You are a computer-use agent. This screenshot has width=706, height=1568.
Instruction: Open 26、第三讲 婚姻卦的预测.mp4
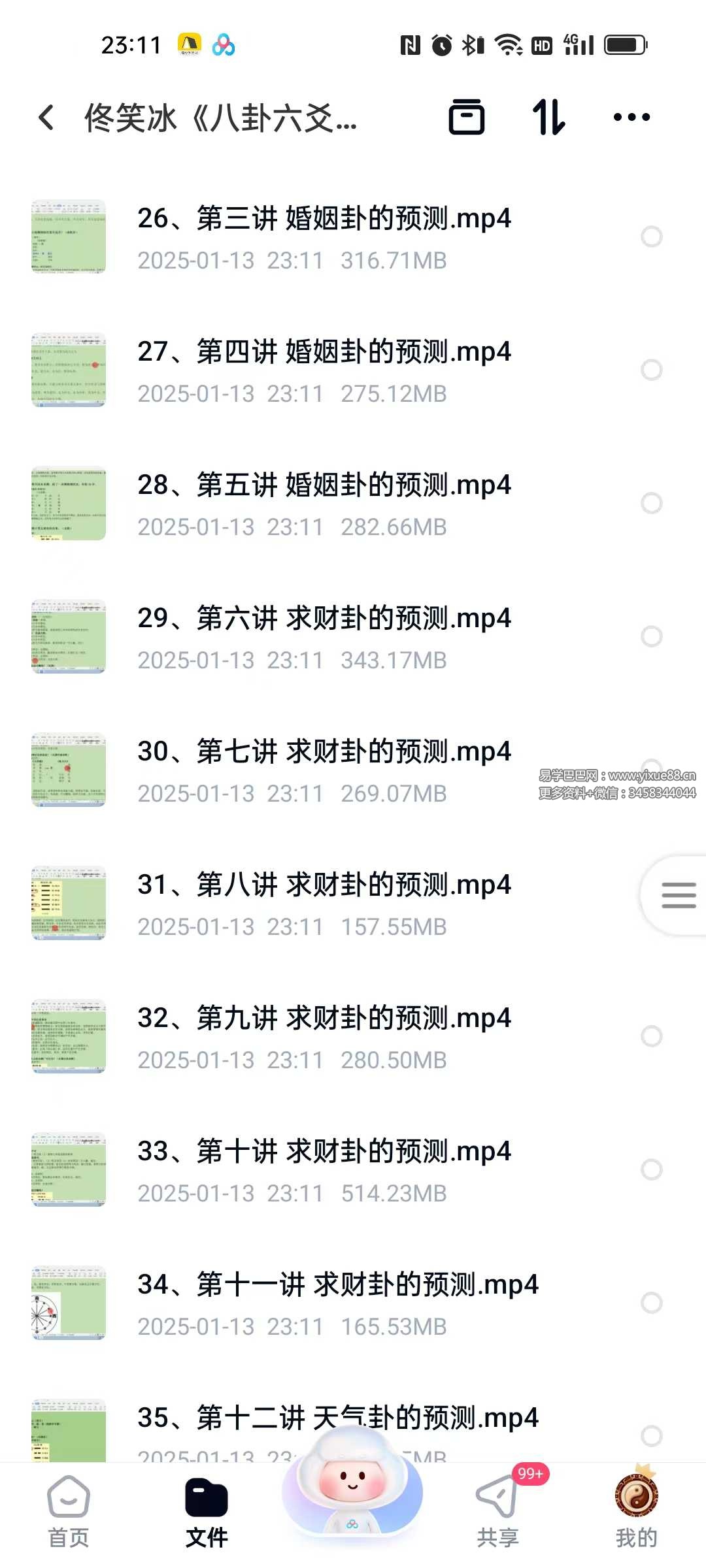point(324,219)
